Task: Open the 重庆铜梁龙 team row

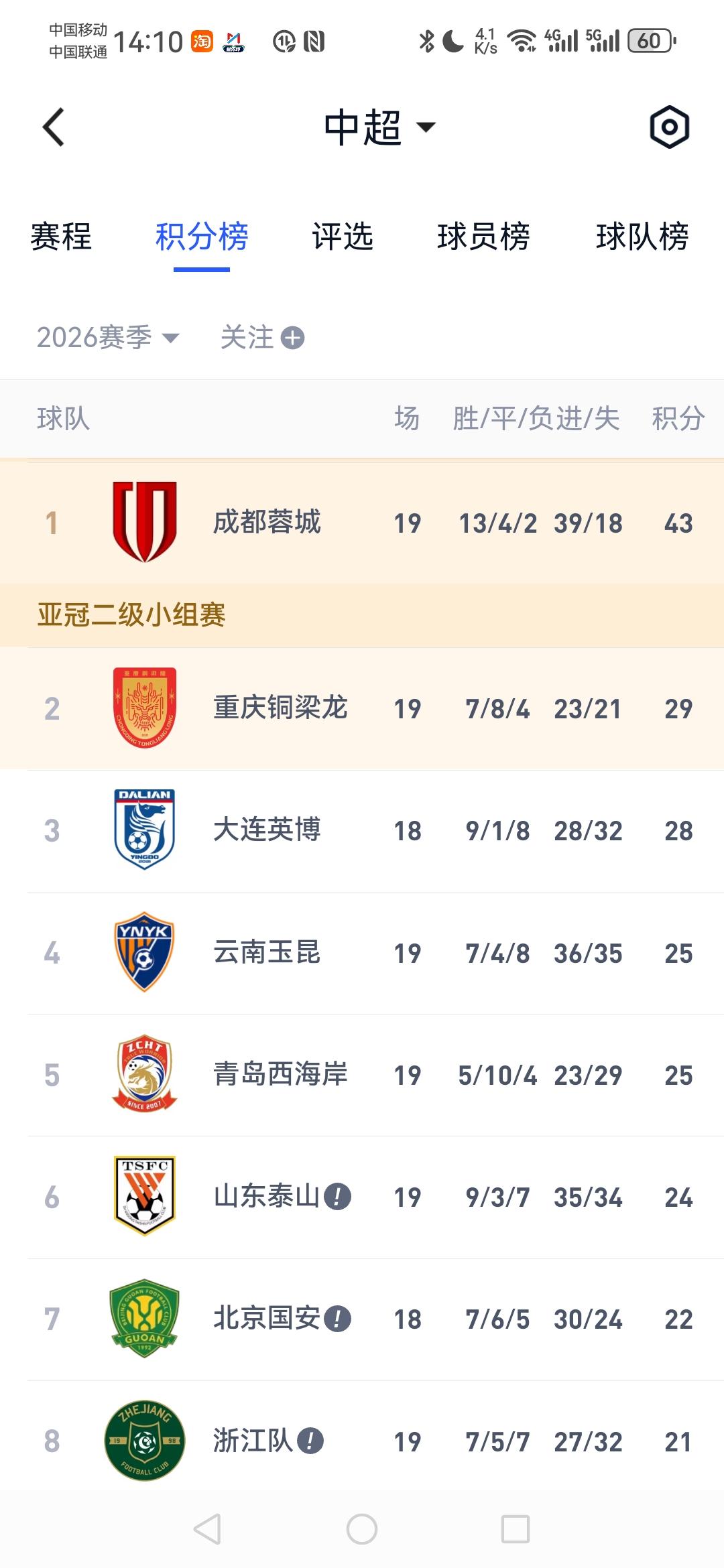Action: pyautogui.click(x=362, y=708)
